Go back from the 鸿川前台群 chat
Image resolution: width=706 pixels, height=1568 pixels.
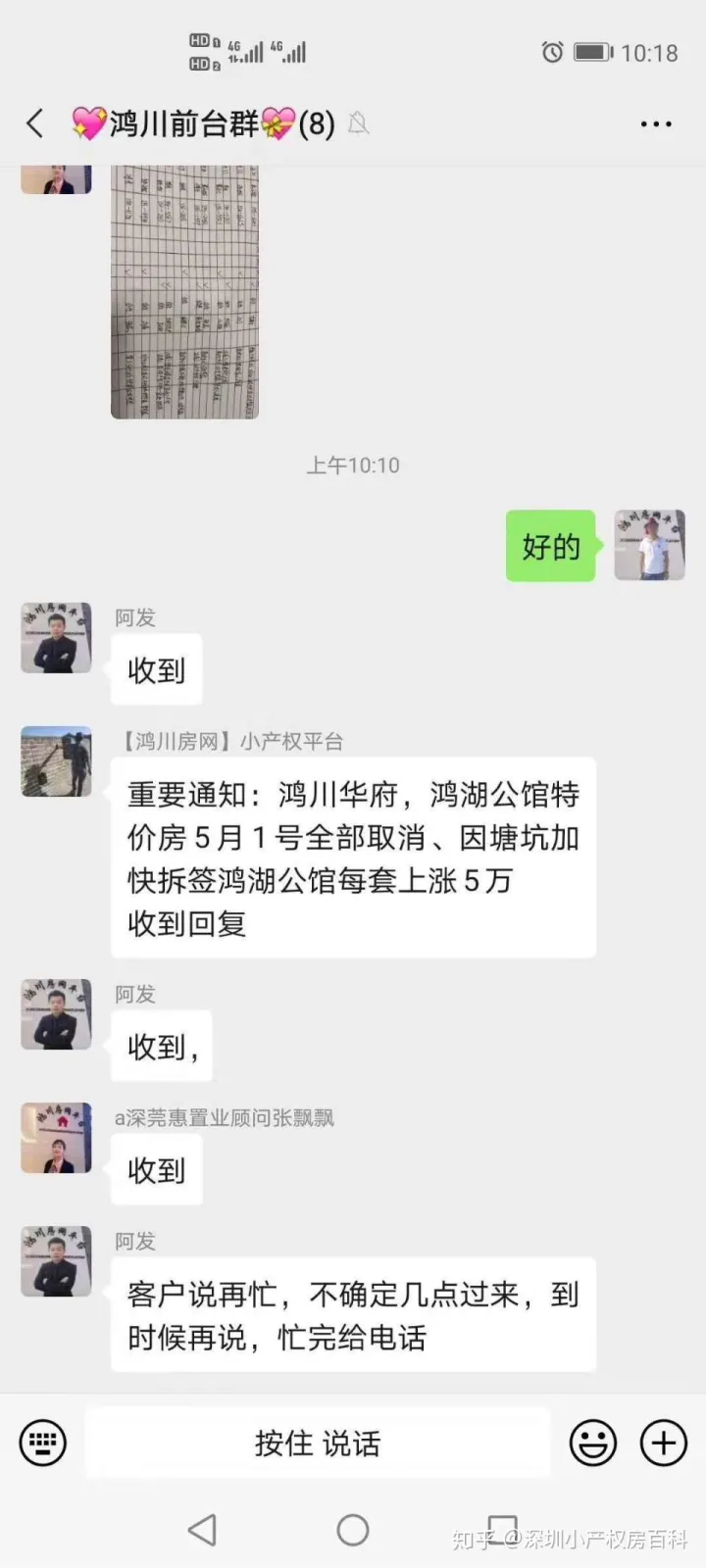coord(35,123)
